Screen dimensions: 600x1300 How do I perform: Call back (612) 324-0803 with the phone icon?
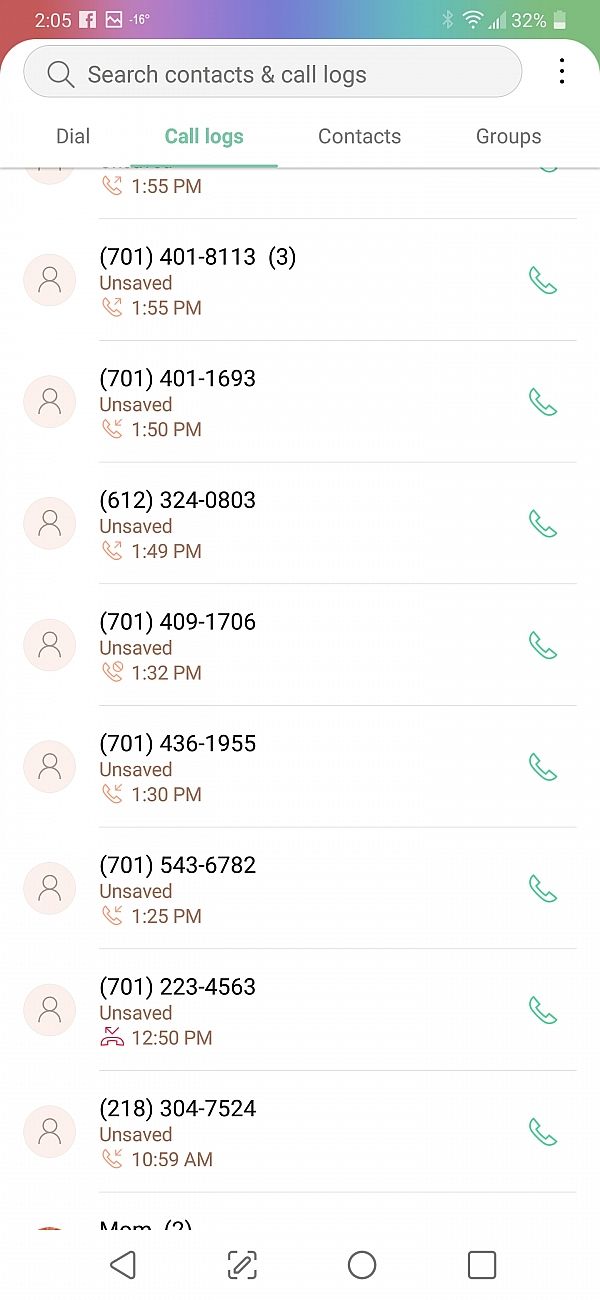coord(542,524)
